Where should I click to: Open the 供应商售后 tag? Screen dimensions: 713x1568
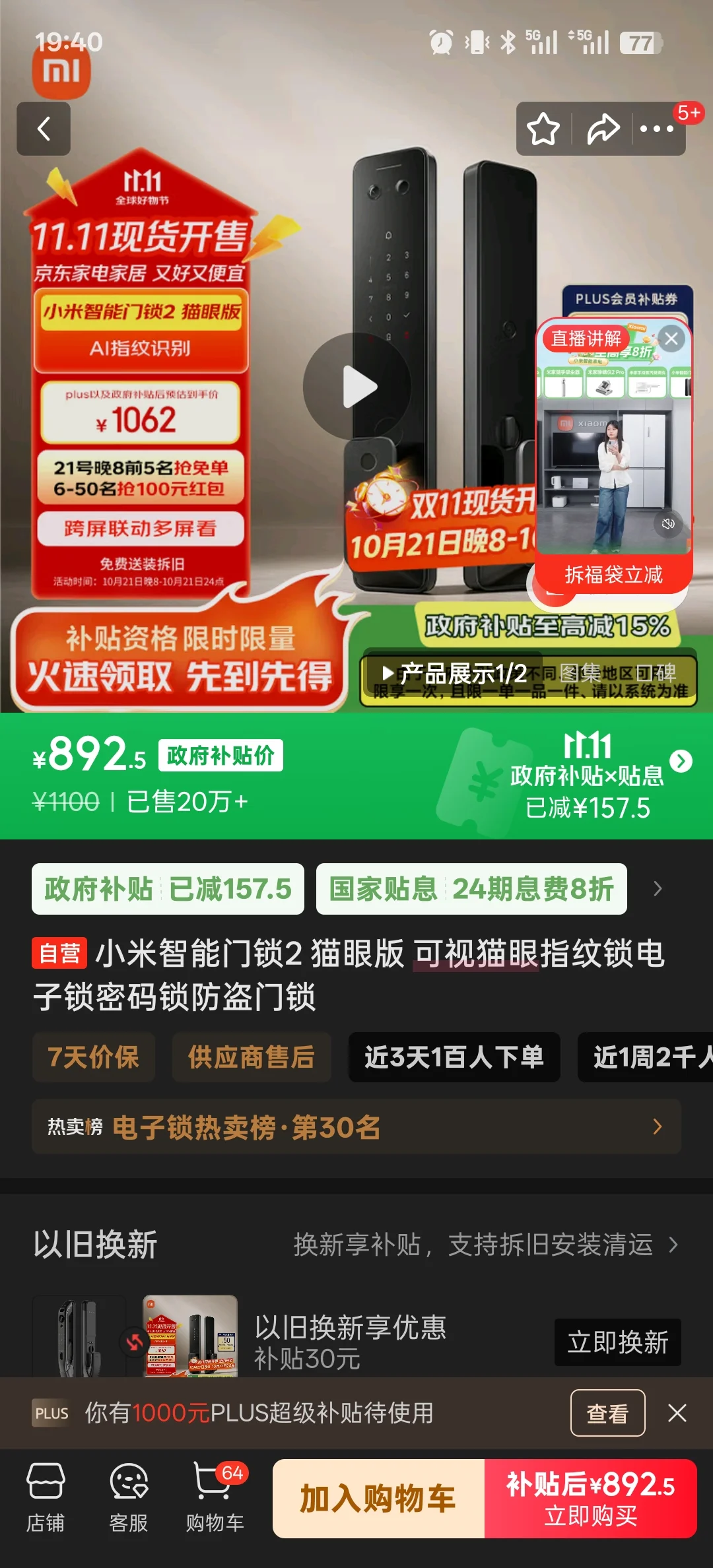[x=251, y=1057]
